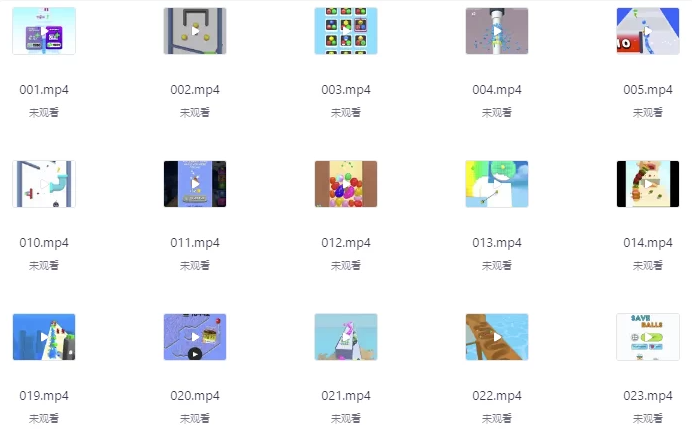Image resolution: width=692 pixels, height=437 pixels.
Task: Select the 003.mp4 thumbnail
Action: click(346, 31)
